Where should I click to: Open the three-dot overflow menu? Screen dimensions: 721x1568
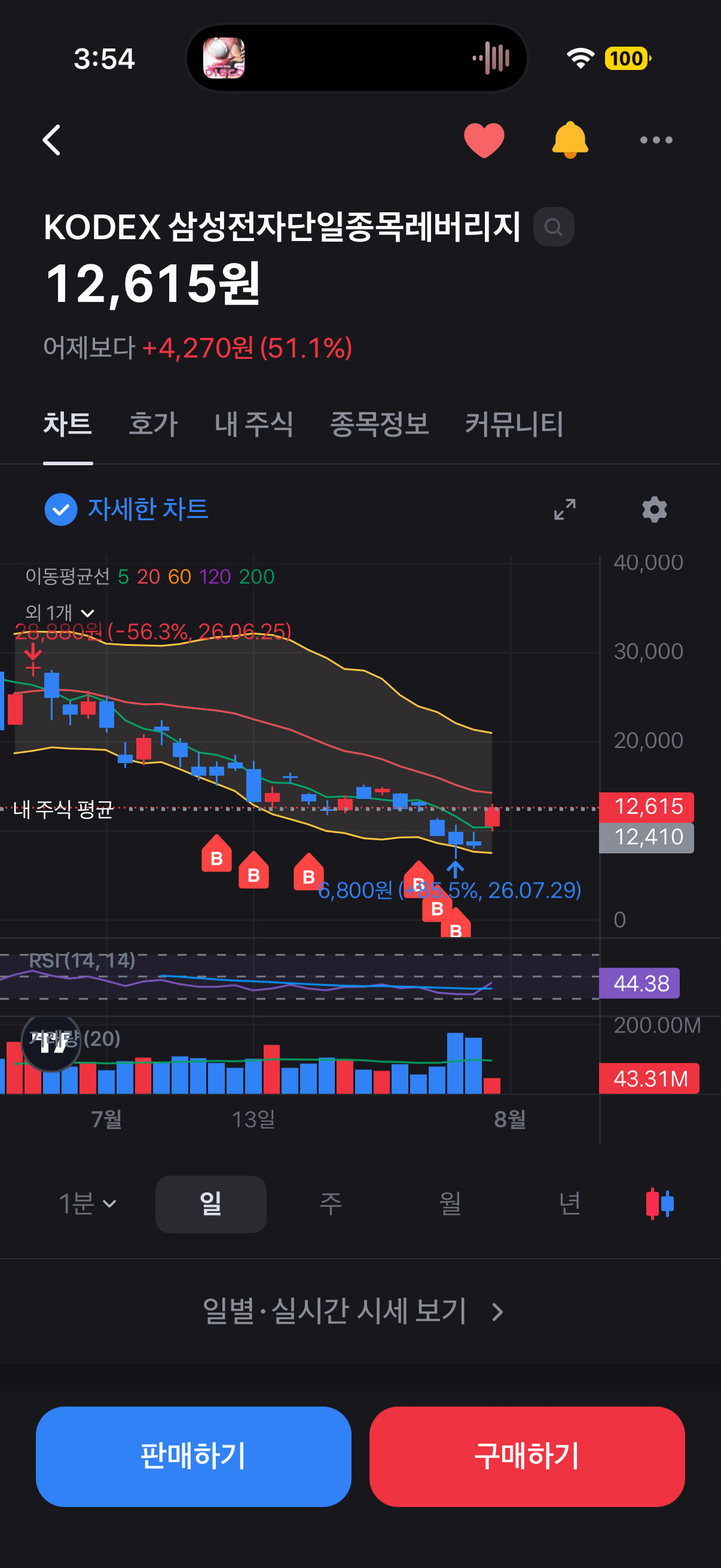point(656,140)
